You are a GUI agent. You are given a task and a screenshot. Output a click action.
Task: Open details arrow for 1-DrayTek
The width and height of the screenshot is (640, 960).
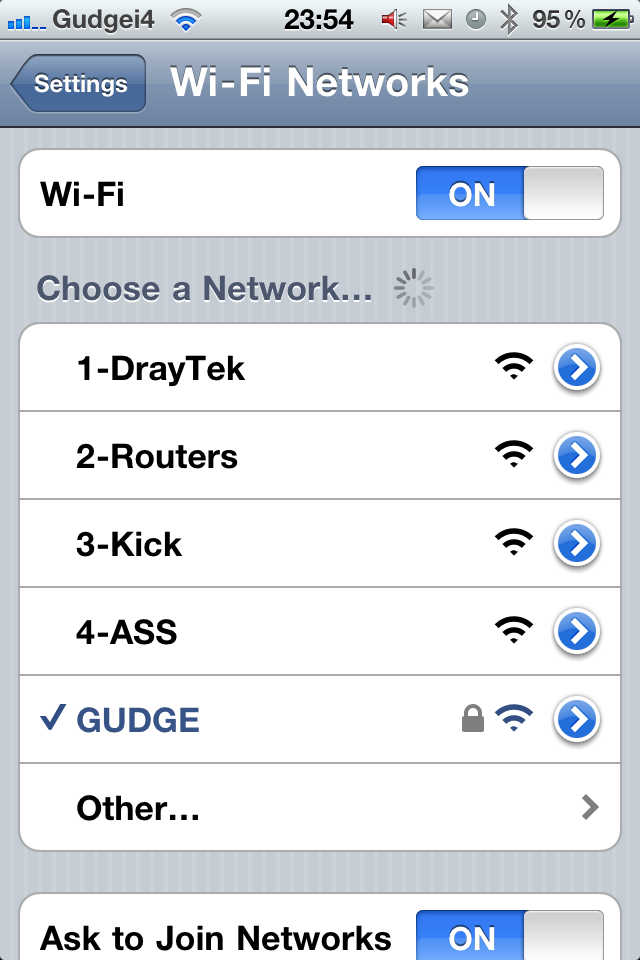click(x=577, y=369)
